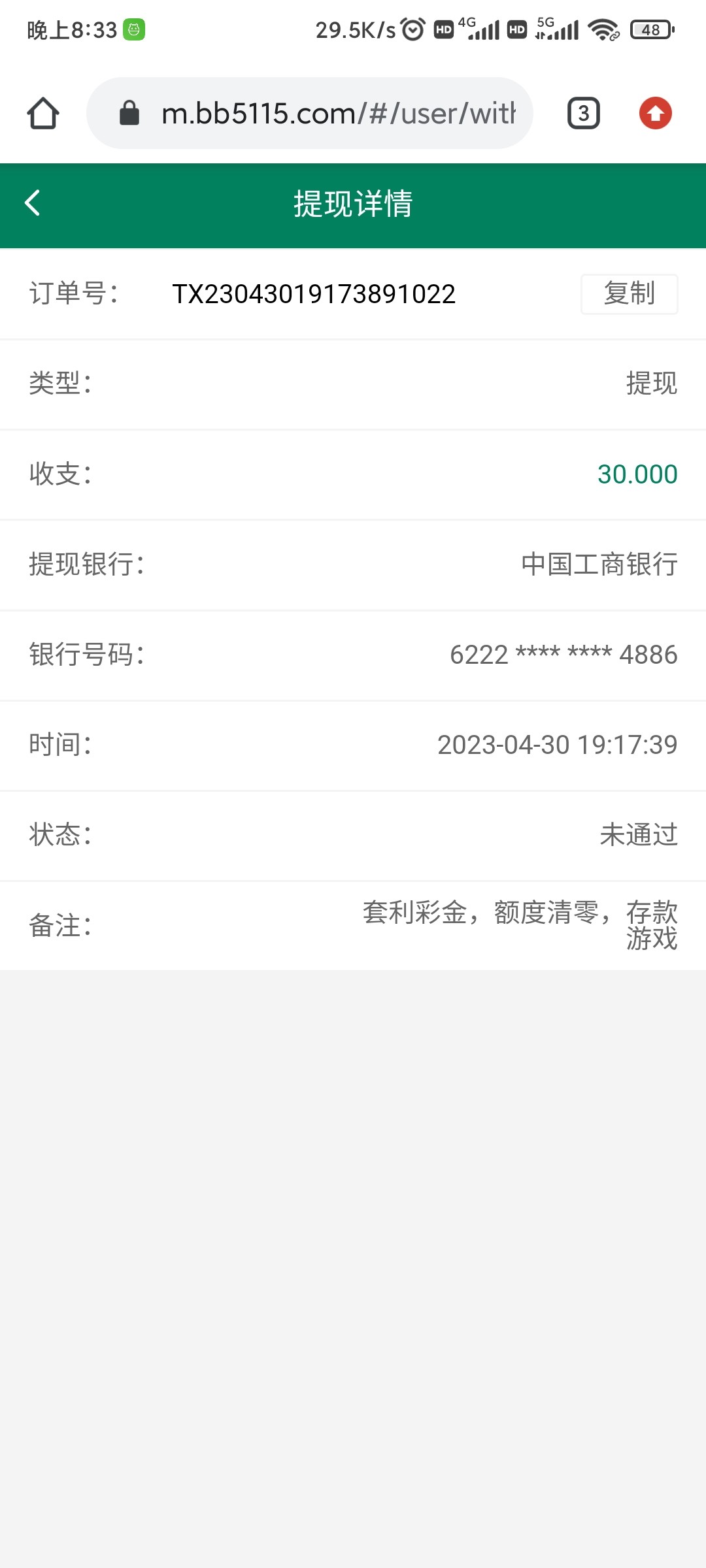The height and width of the screenshot is (1568, 706).
Task: Open the tab switcher showing 3 tabs
Action: [x=583, y=112]
